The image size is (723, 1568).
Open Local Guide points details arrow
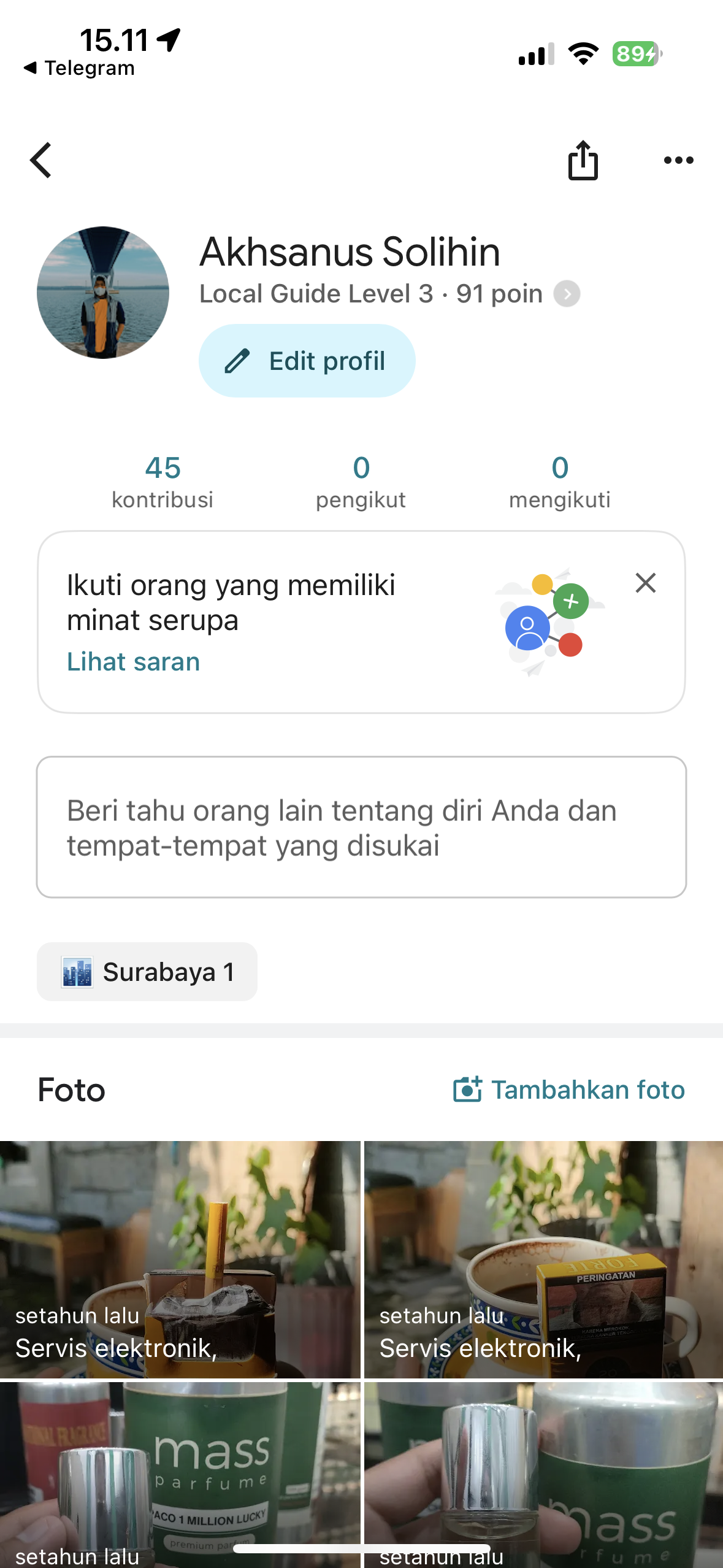click(x=567, y=294)
